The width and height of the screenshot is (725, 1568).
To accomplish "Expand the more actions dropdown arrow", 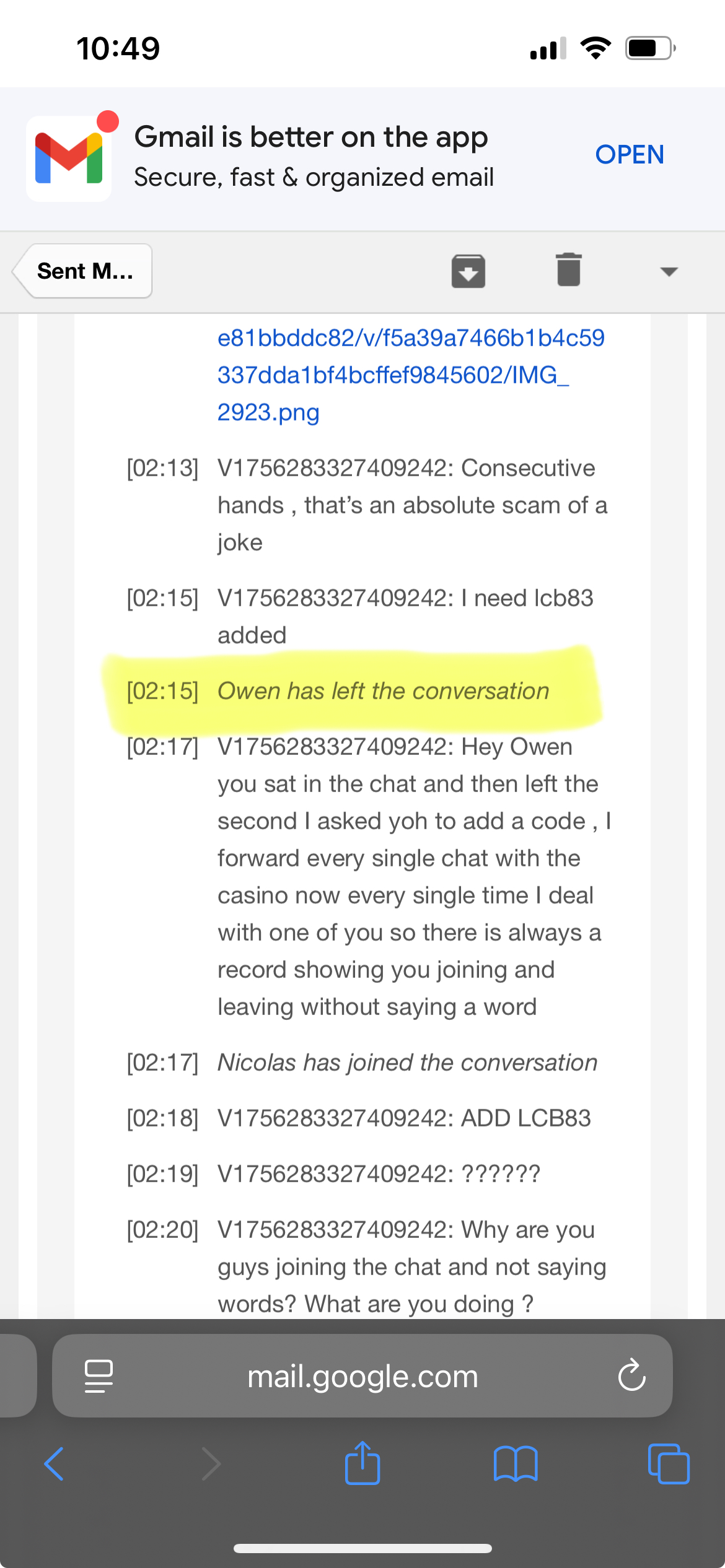I will (669, 271).
